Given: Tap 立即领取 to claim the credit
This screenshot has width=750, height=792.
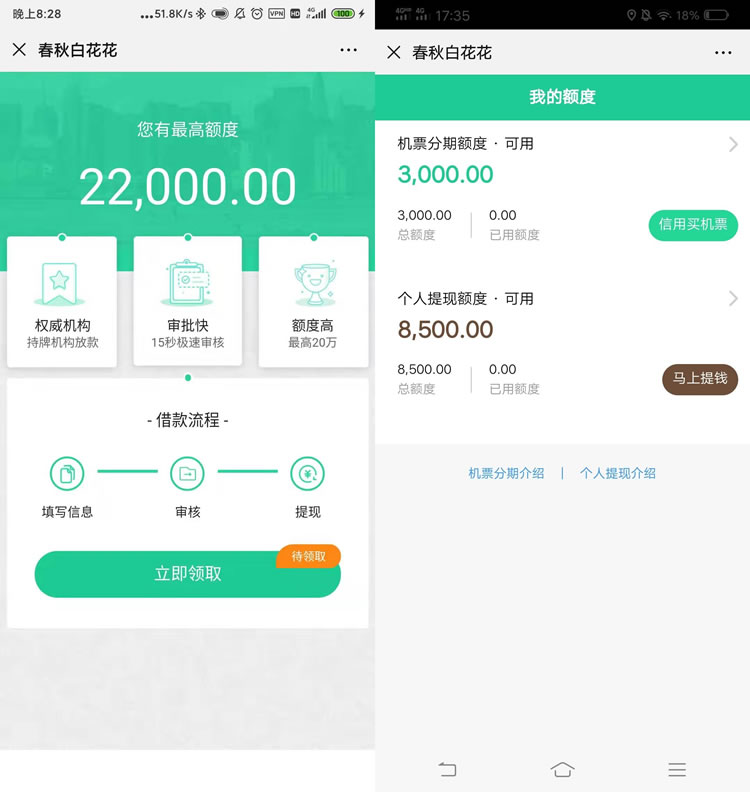Looking at the screenshot, I should pyautogui.click(x=187, y=574).
